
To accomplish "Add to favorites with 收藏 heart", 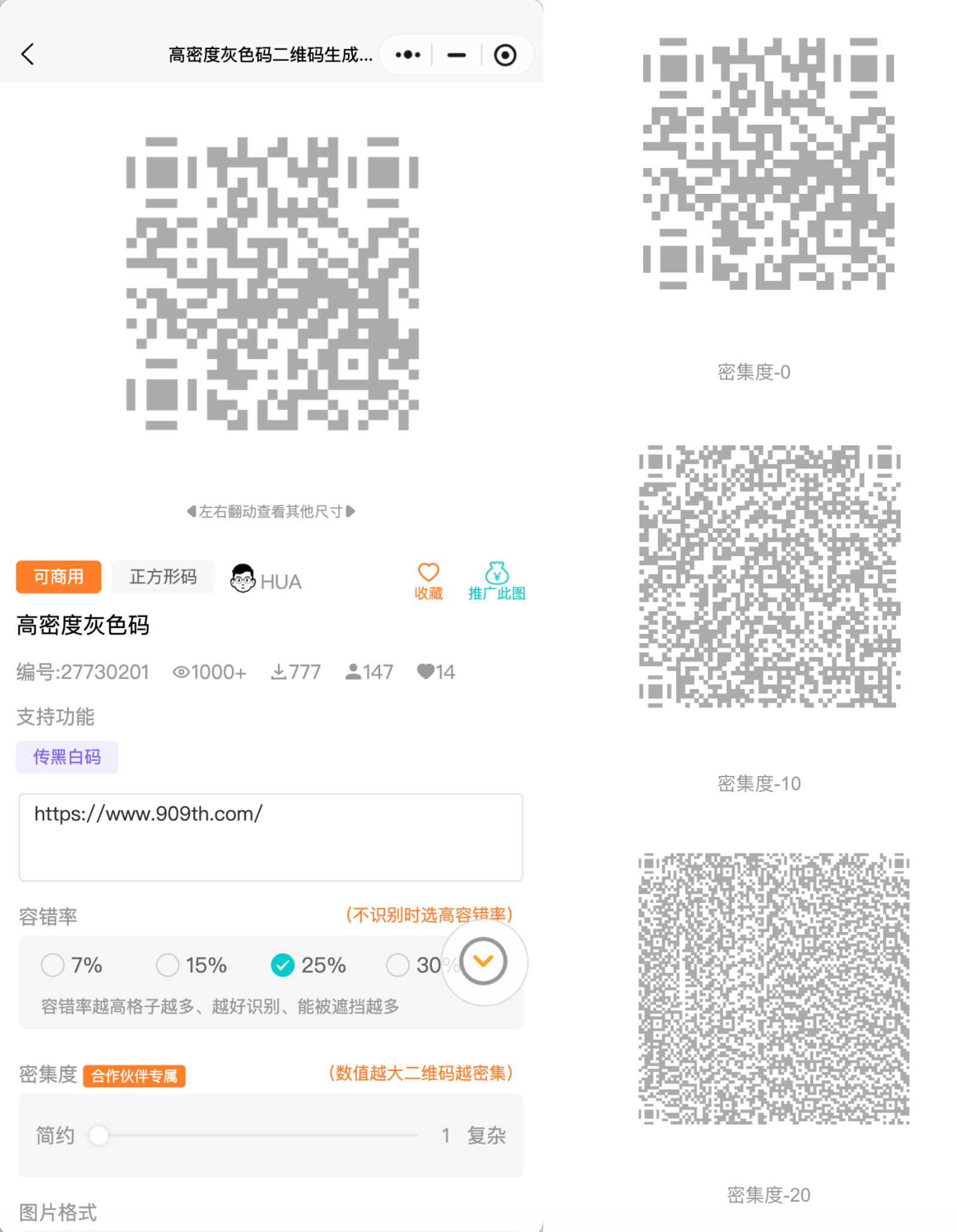I will tap(428, 581).
